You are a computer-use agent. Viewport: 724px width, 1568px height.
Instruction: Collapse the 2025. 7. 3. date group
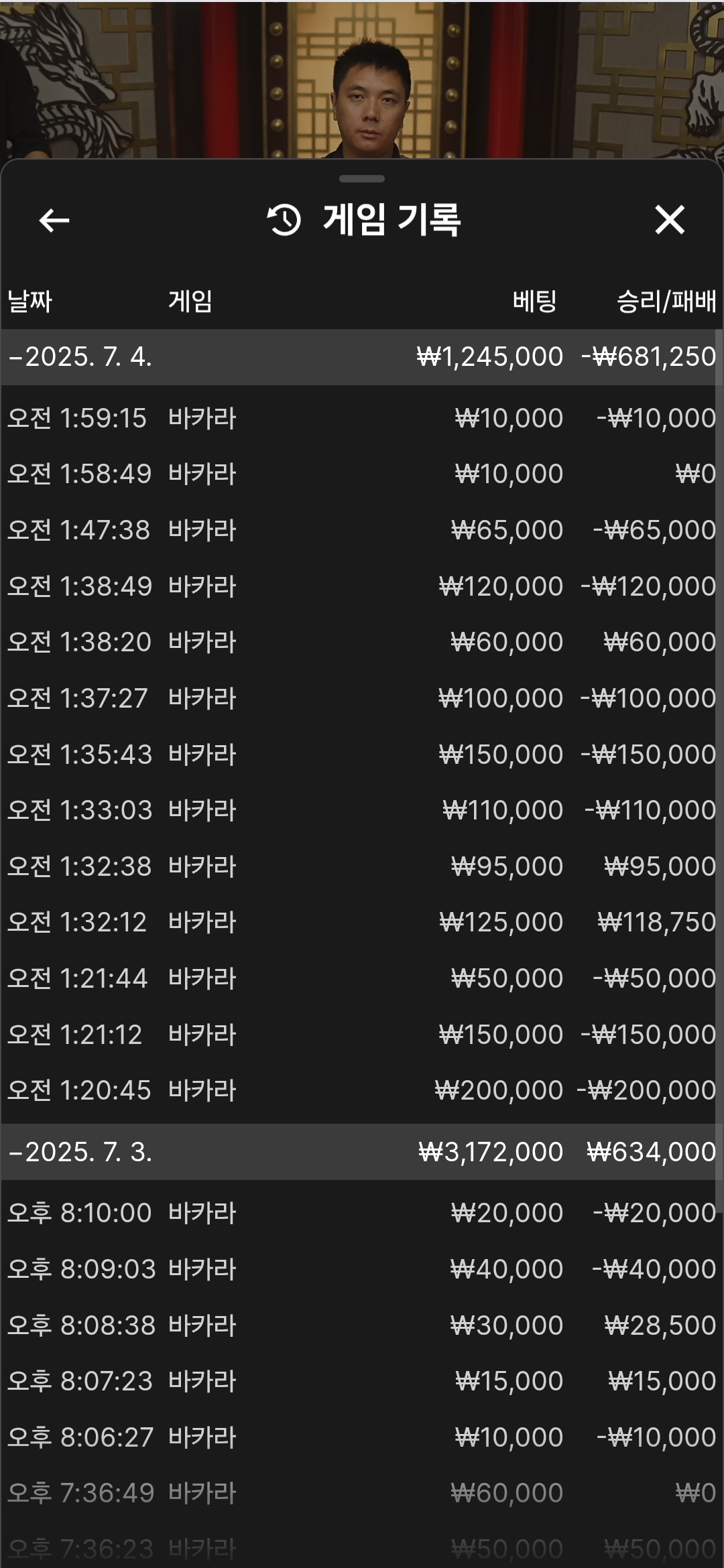362,1152
